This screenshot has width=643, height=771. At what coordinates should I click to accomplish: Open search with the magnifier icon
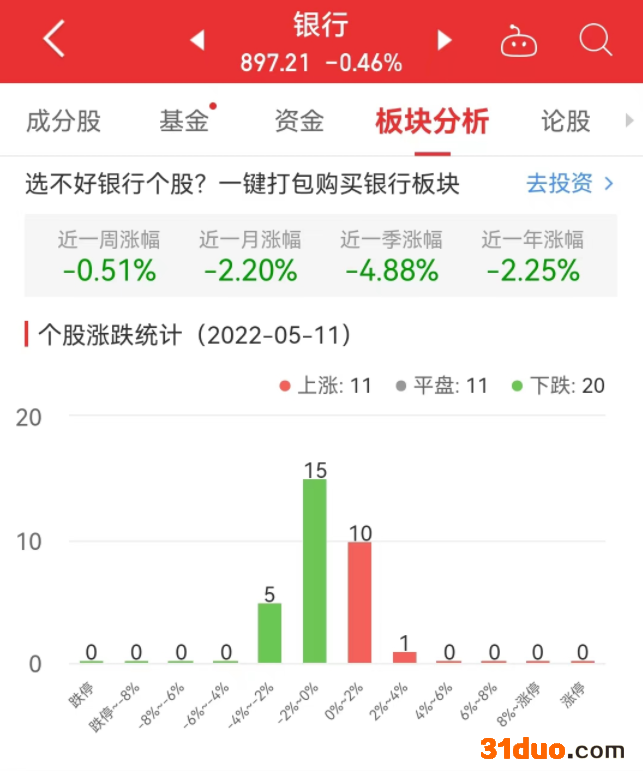tap(595, 40)
